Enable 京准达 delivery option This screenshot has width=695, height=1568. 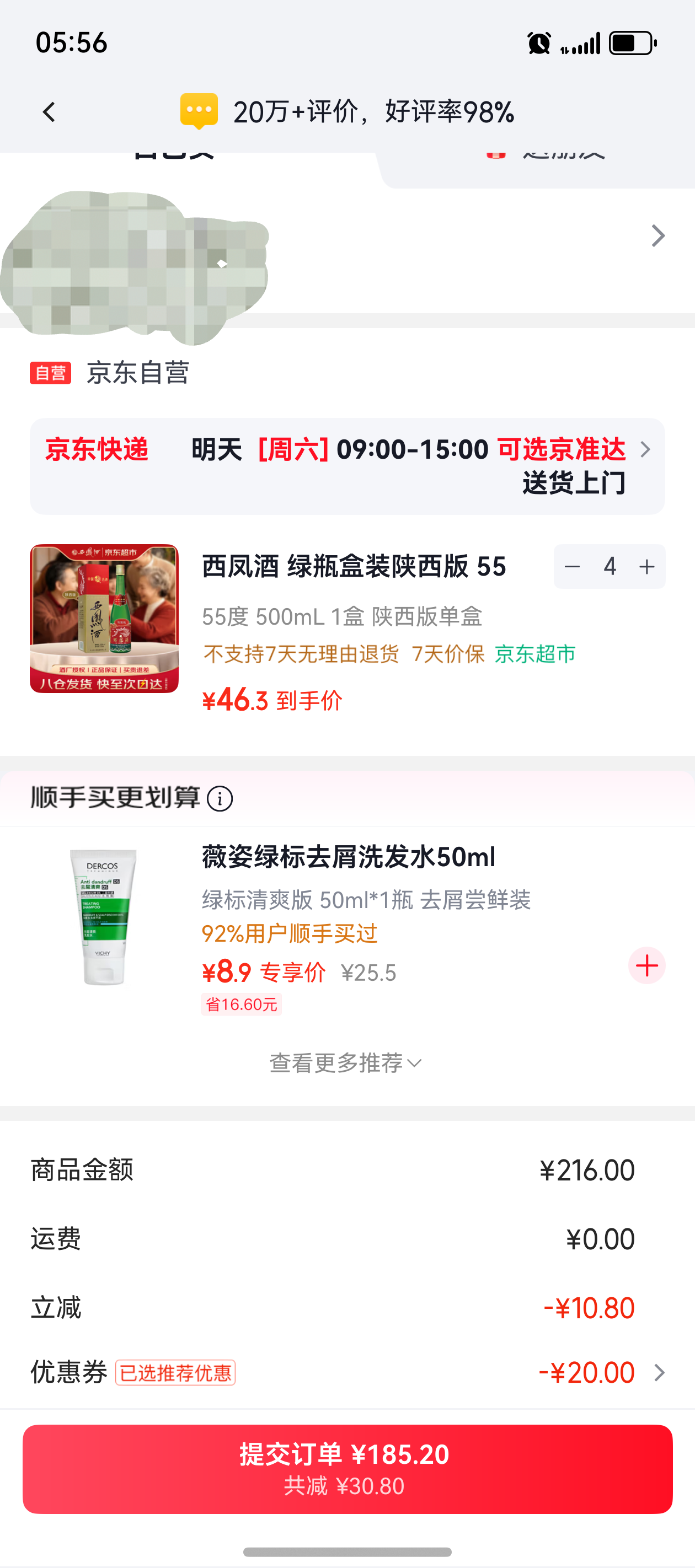561,450
